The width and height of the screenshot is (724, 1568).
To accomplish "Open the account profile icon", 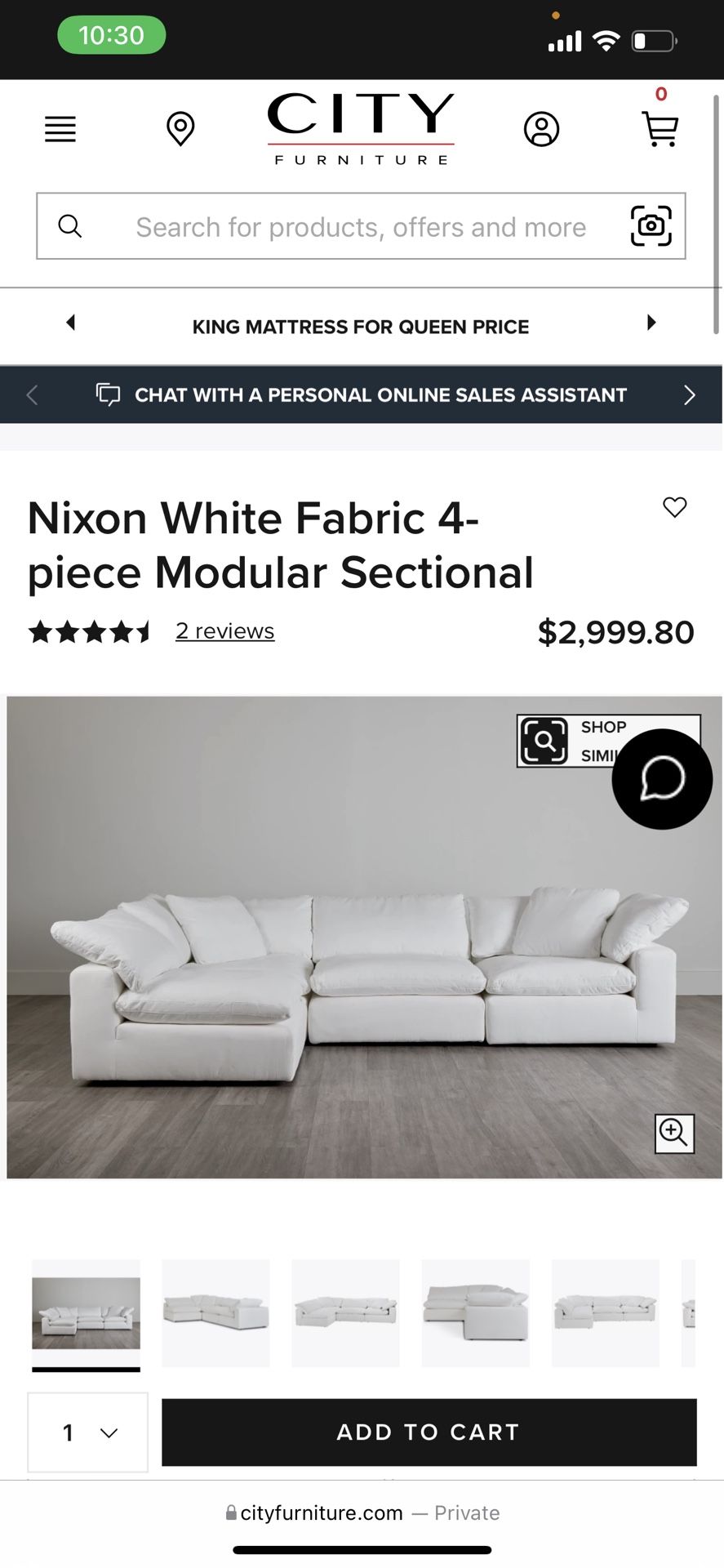I will pyautogui.click(x=540, y=128).
